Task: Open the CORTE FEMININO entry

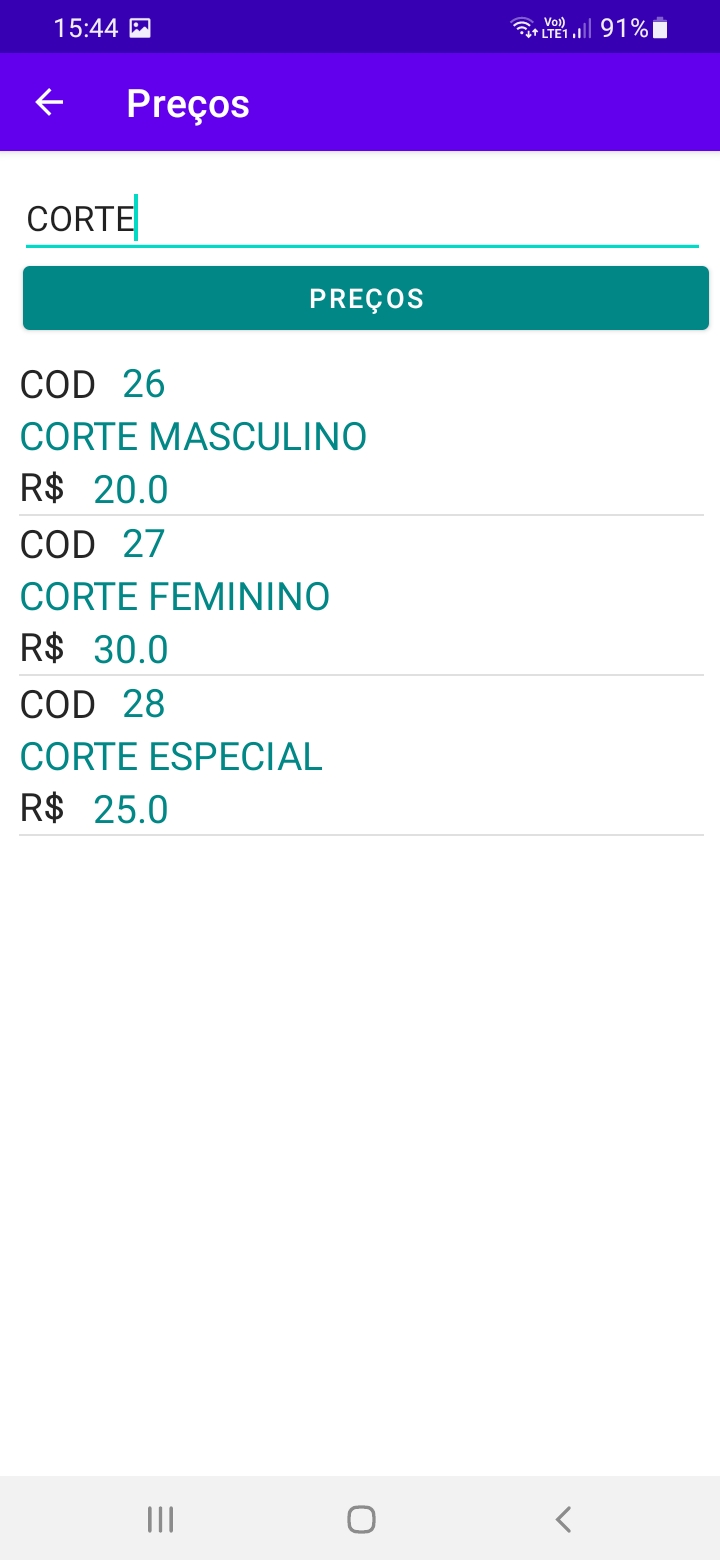Action: tap(176, 597)
